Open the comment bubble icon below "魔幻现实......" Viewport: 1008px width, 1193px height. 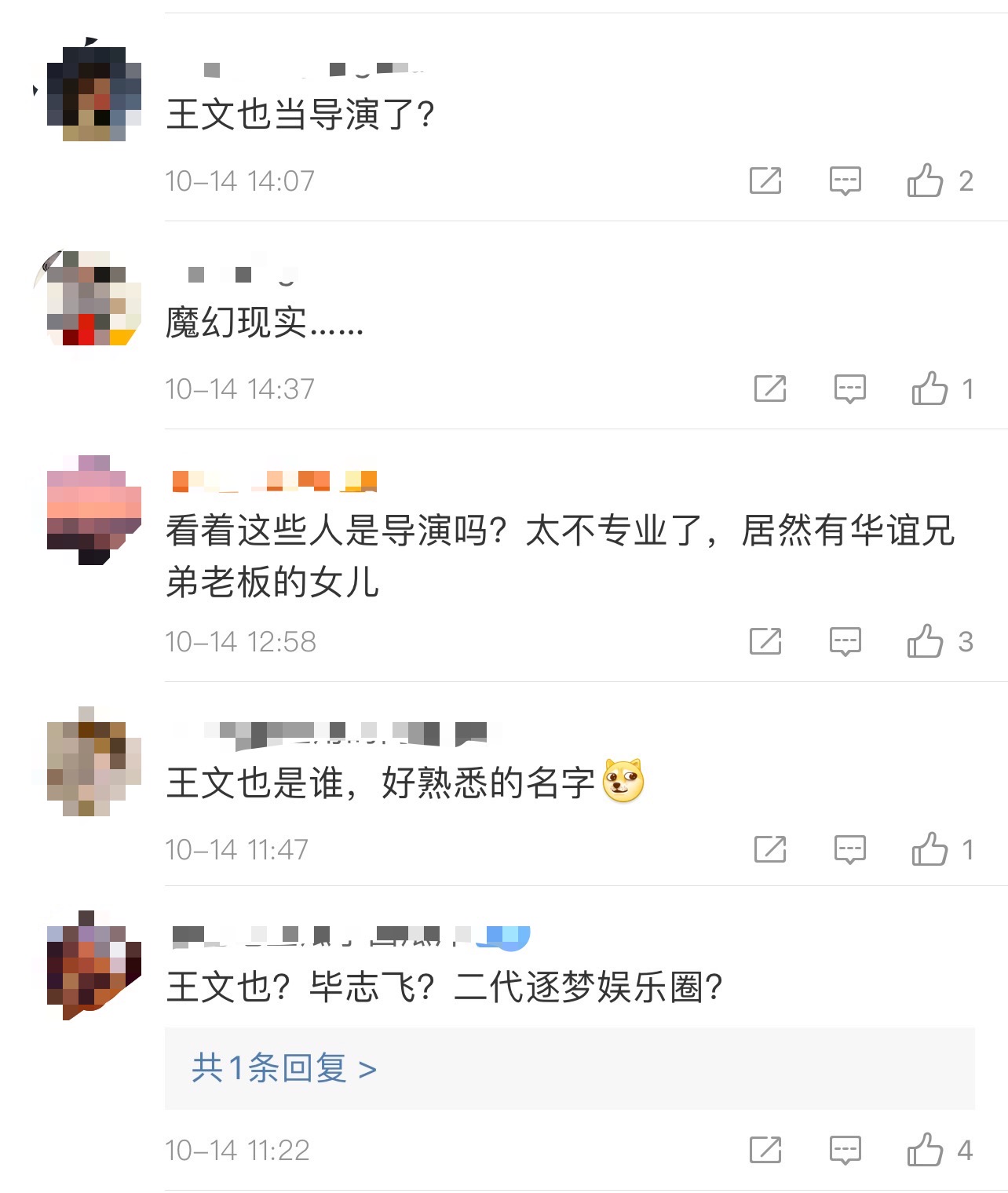(845, 388)
